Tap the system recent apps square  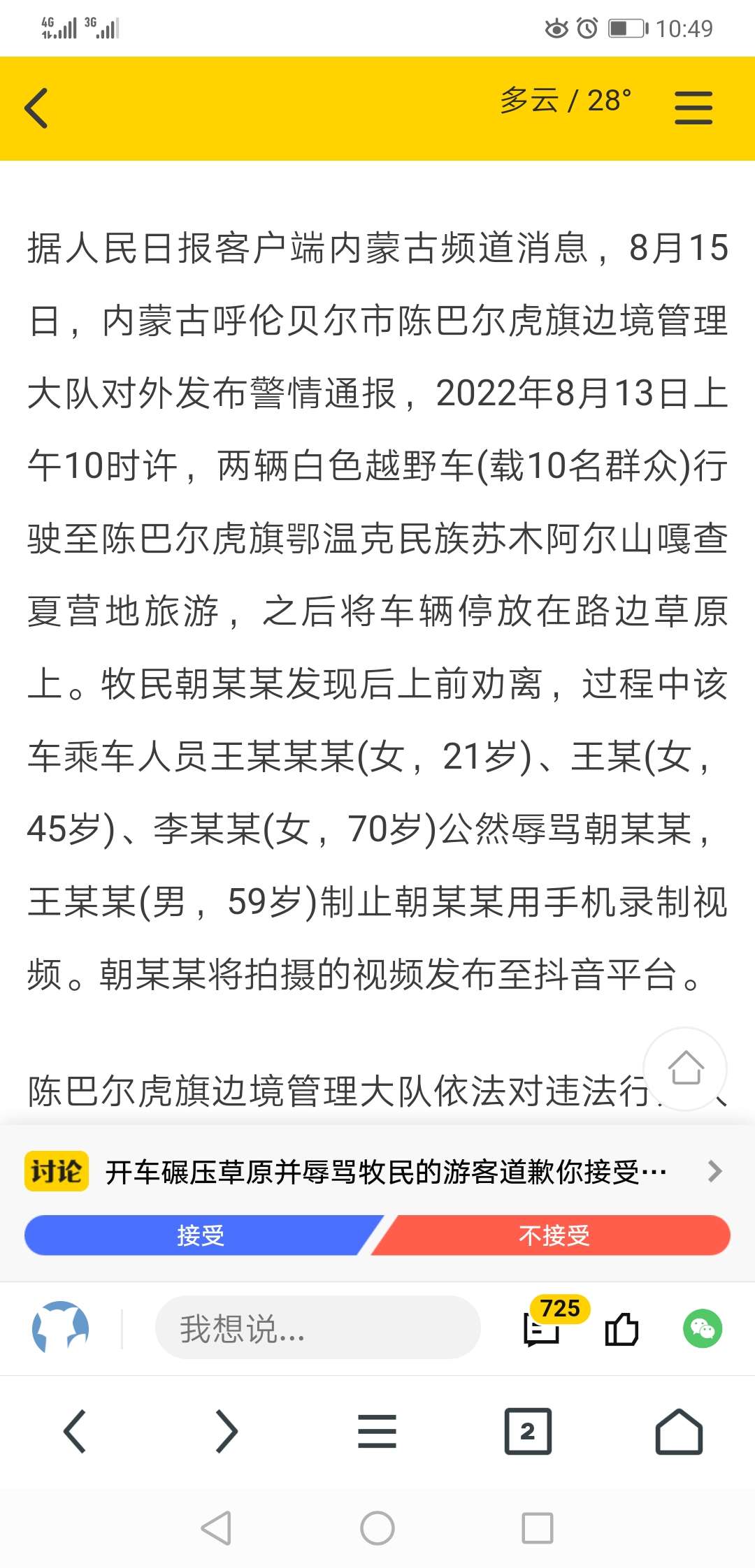click(x=538, y=1528)
